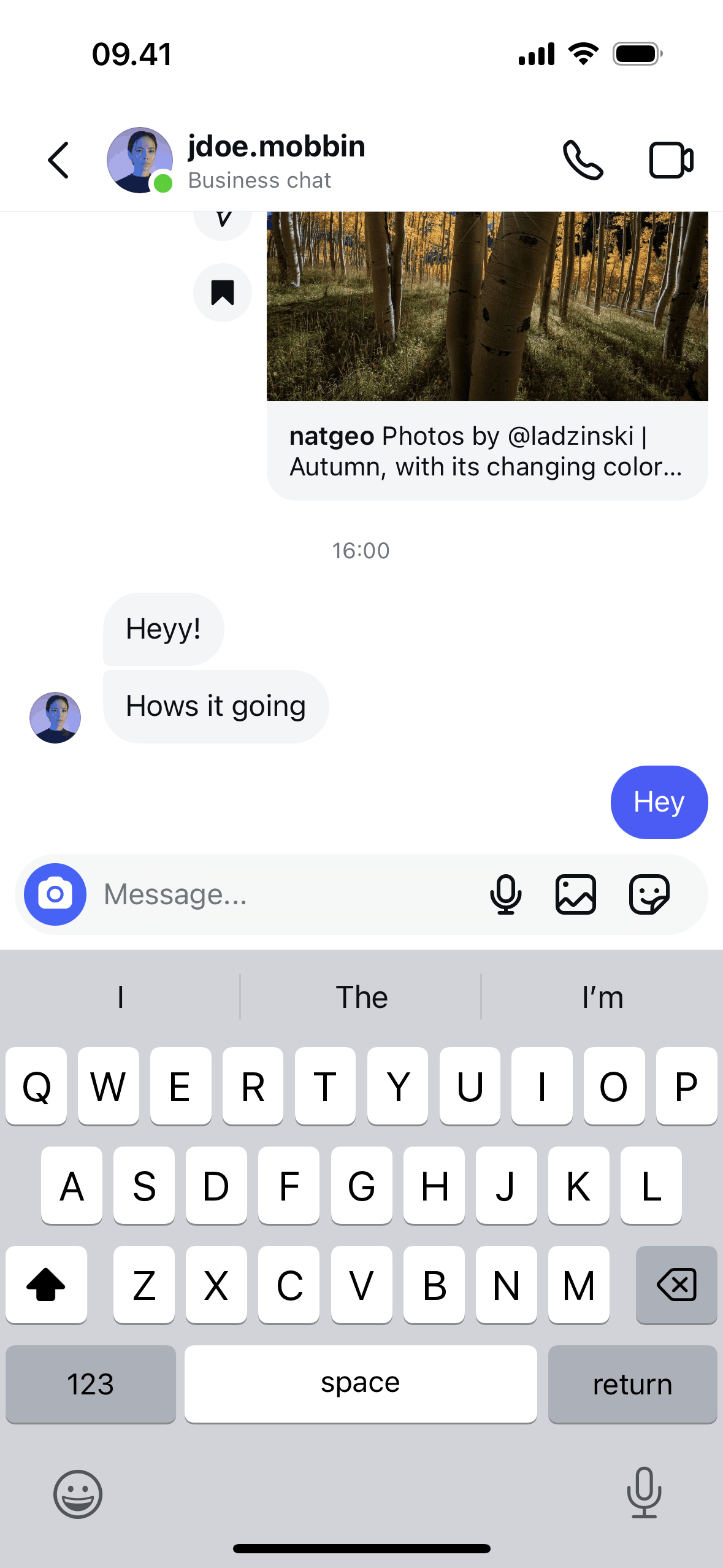Focus the Message text field
The image size is (723, 1568).
[282, 894]
